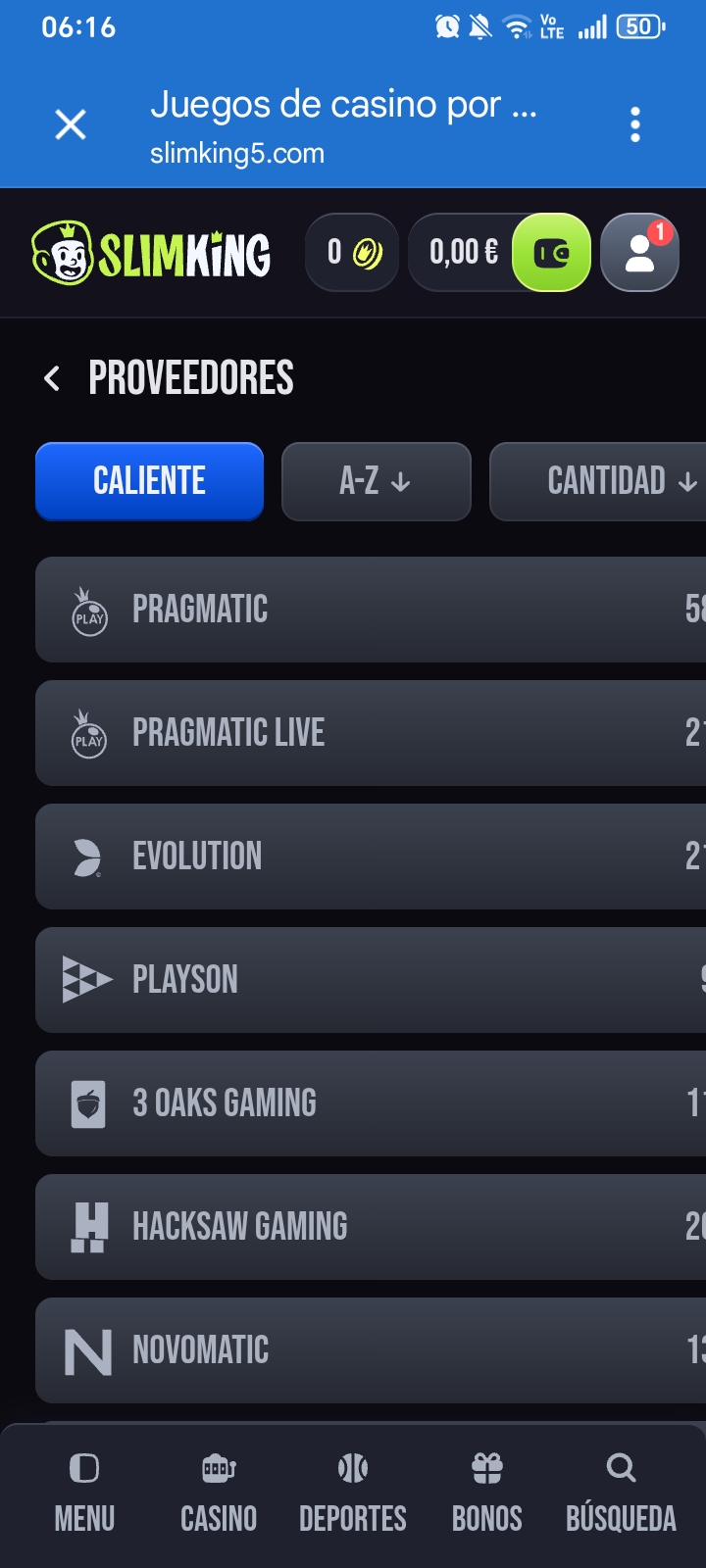706x1568 pixels.
Task: Open Pragmatic provider games
Action: tap(371, 610)
